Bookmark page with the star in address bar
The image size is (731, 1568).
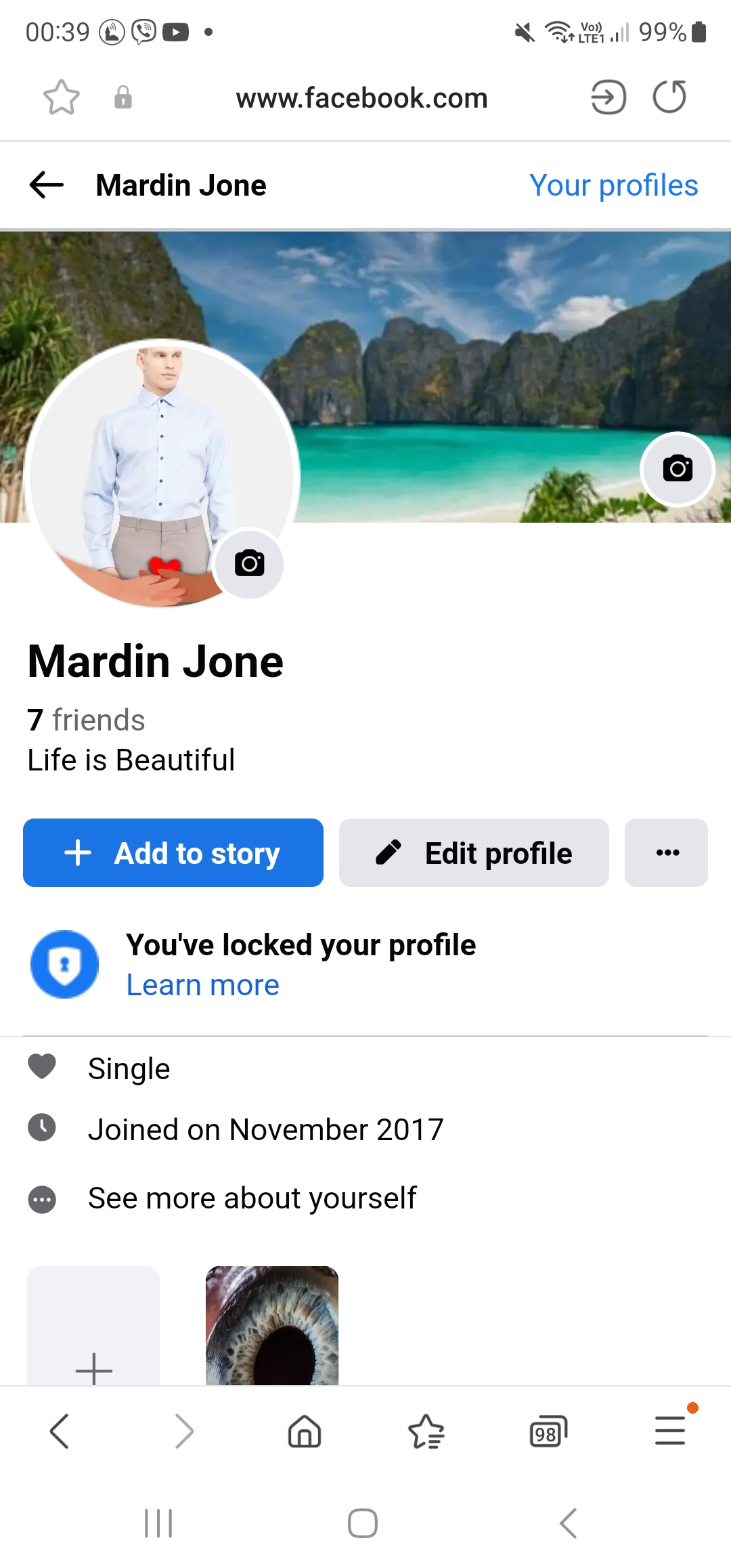[x=62, y=97]
